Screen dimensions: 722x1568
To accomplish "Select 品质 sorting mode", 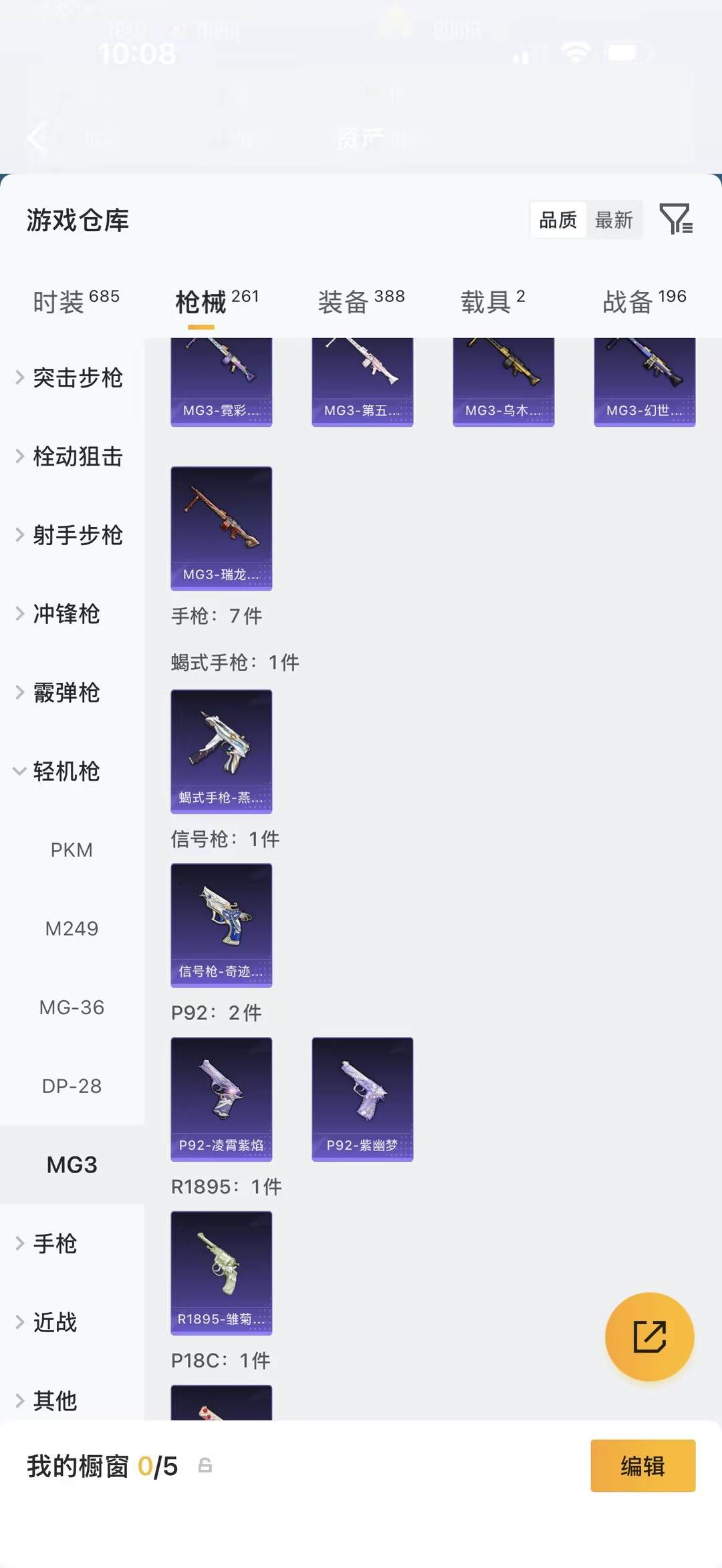I will [558, 220].
